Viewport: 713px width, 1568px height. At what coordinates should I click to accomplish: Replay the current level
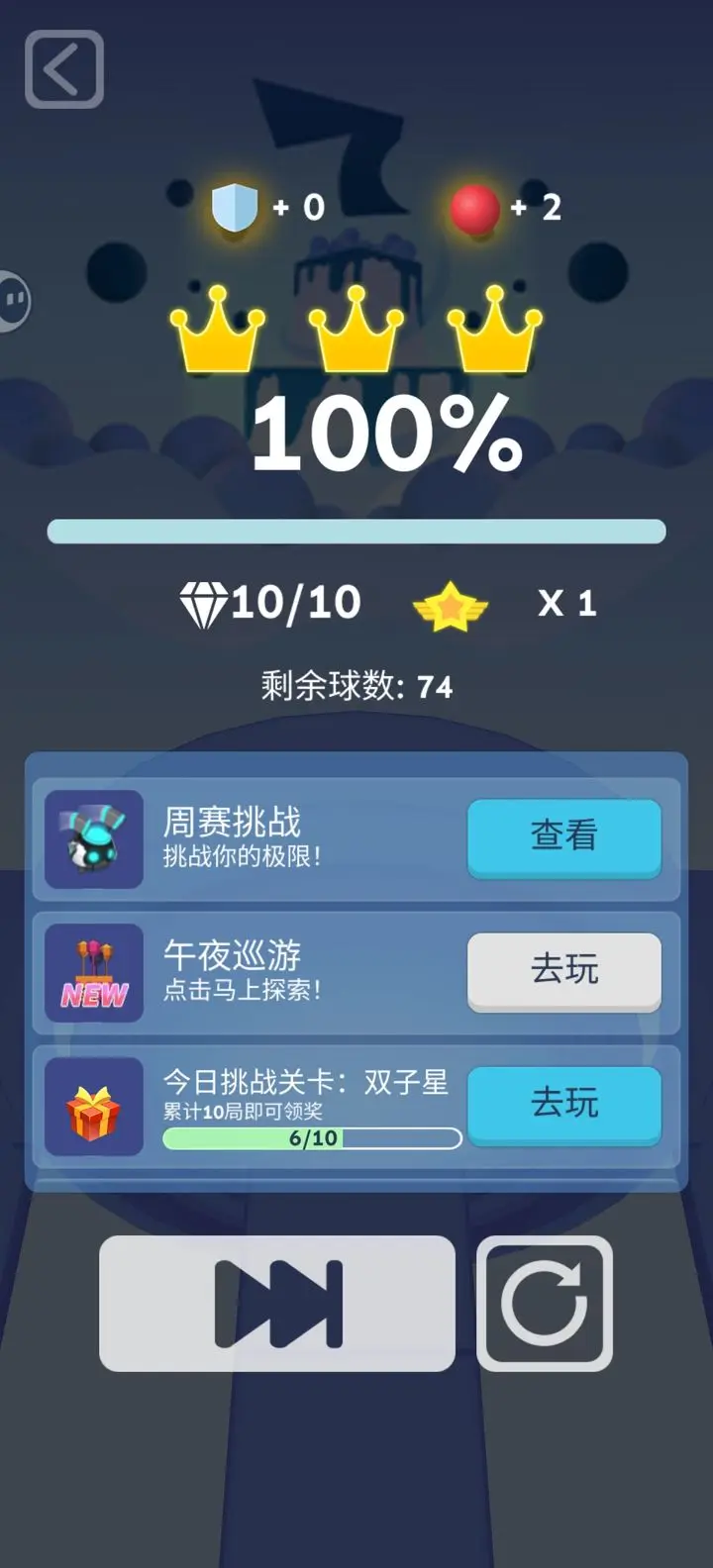click(545, 1303)
